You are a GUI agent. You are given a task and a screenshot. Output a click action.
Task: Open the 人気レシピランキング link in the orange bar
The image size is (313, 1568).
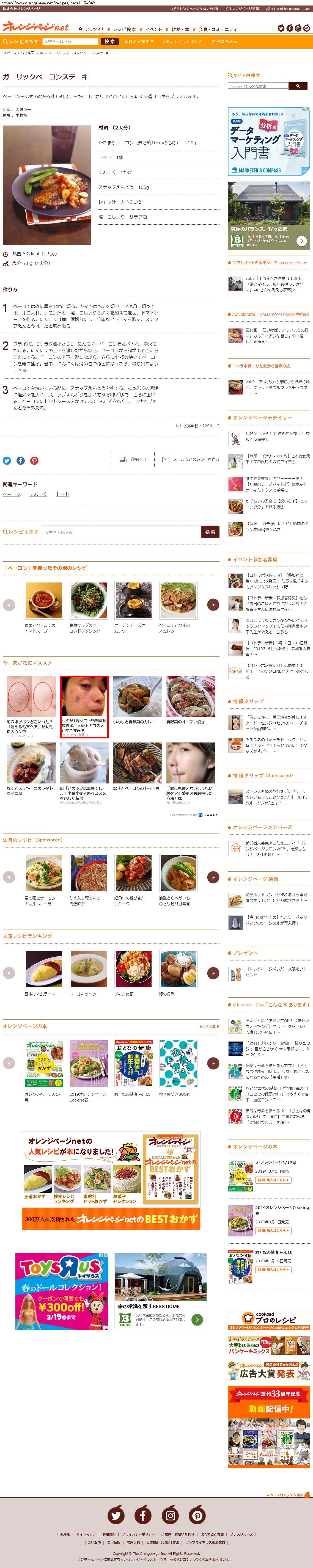tap(182, 42)
